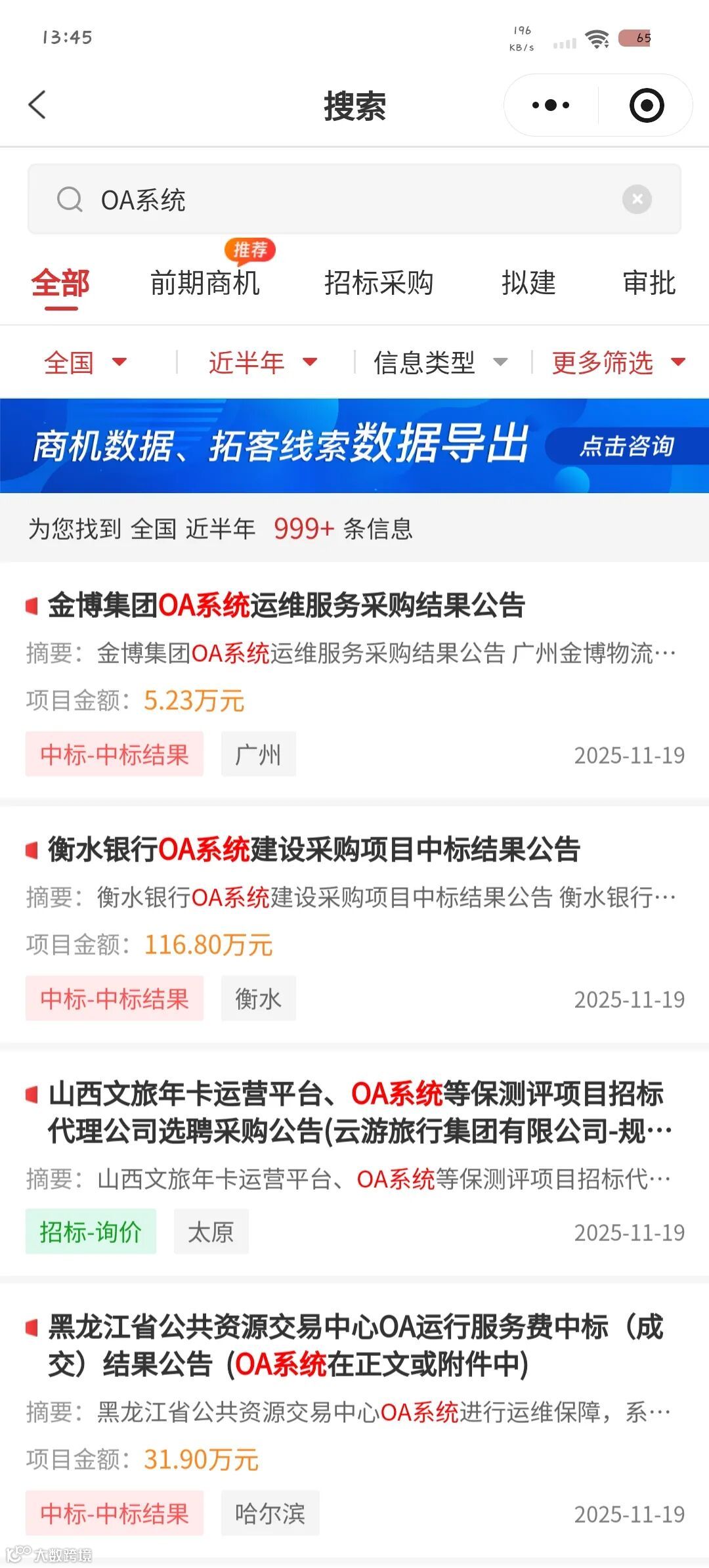Clear the search text
The height and width of the screenshot is (1568, 709).
(x=637, y=199)
